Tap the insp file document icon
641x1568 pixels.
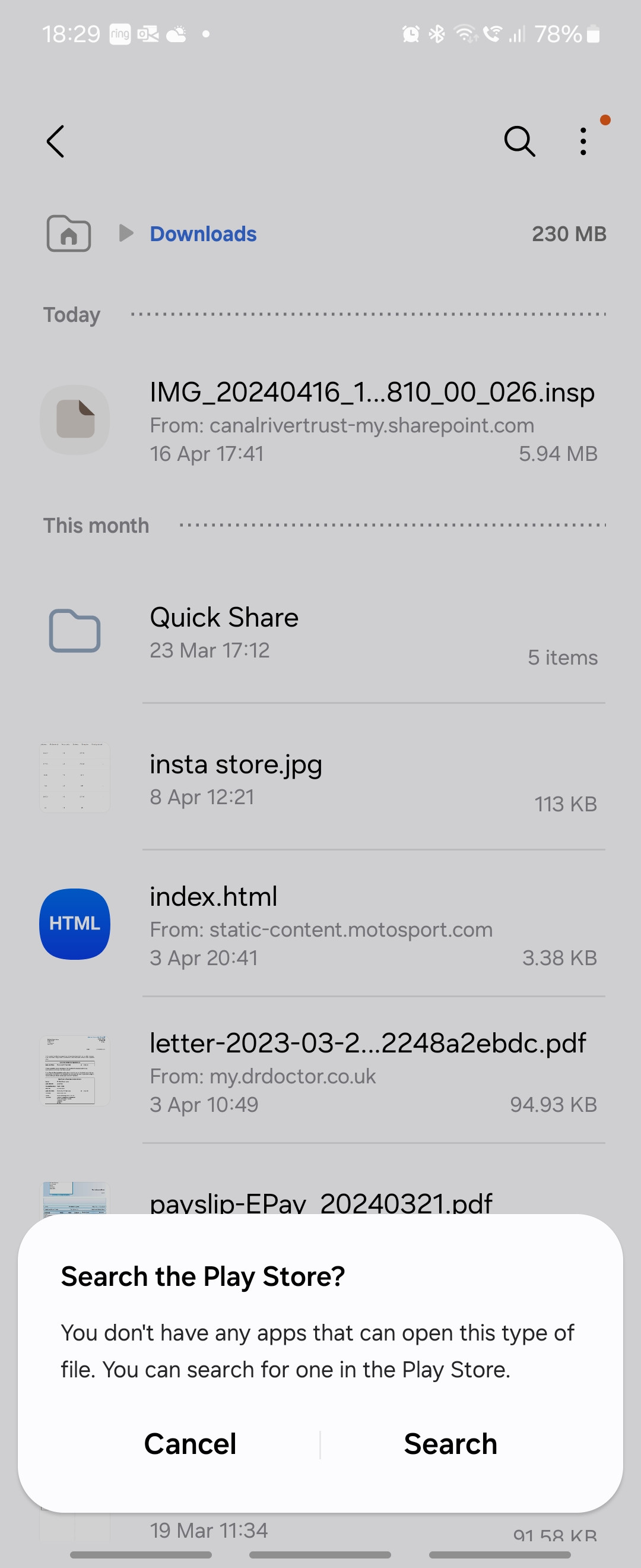(x=74, y=420)
